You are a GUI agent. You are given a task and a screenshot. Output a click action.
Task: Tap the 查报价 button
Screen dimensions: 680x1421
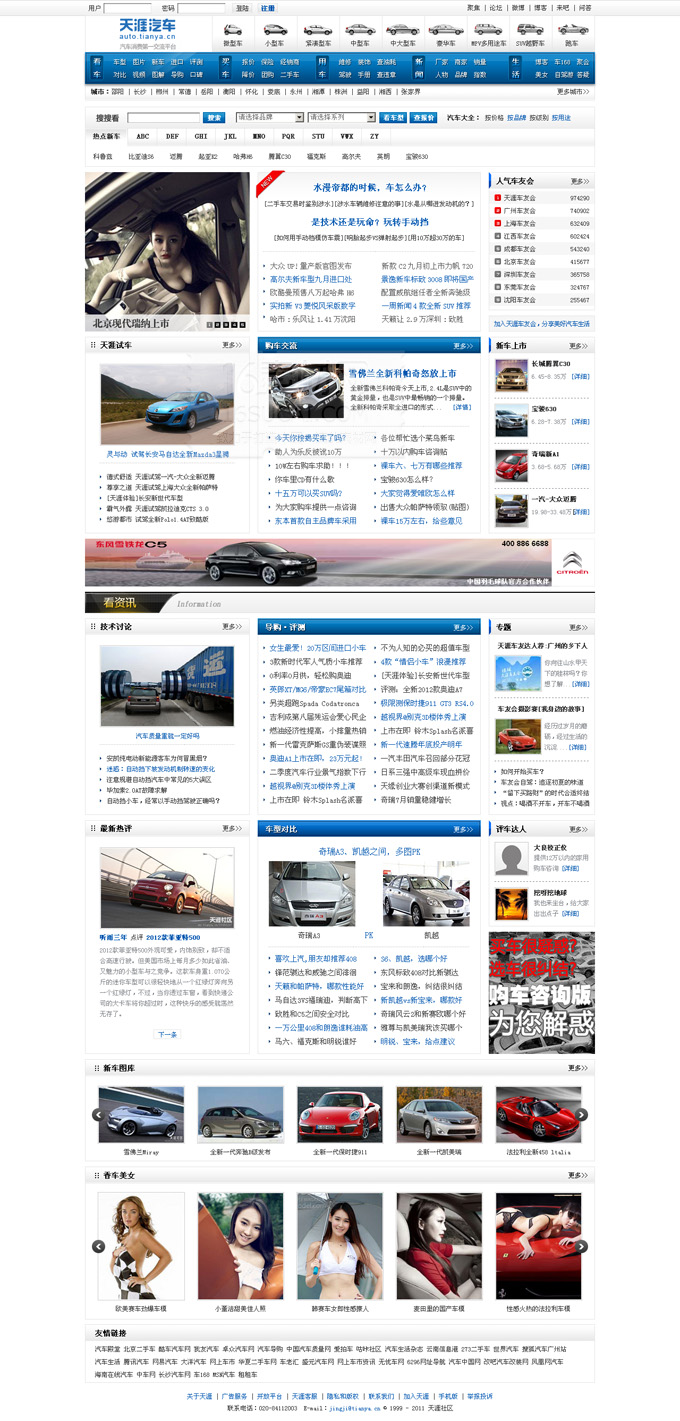click(424, 118)
